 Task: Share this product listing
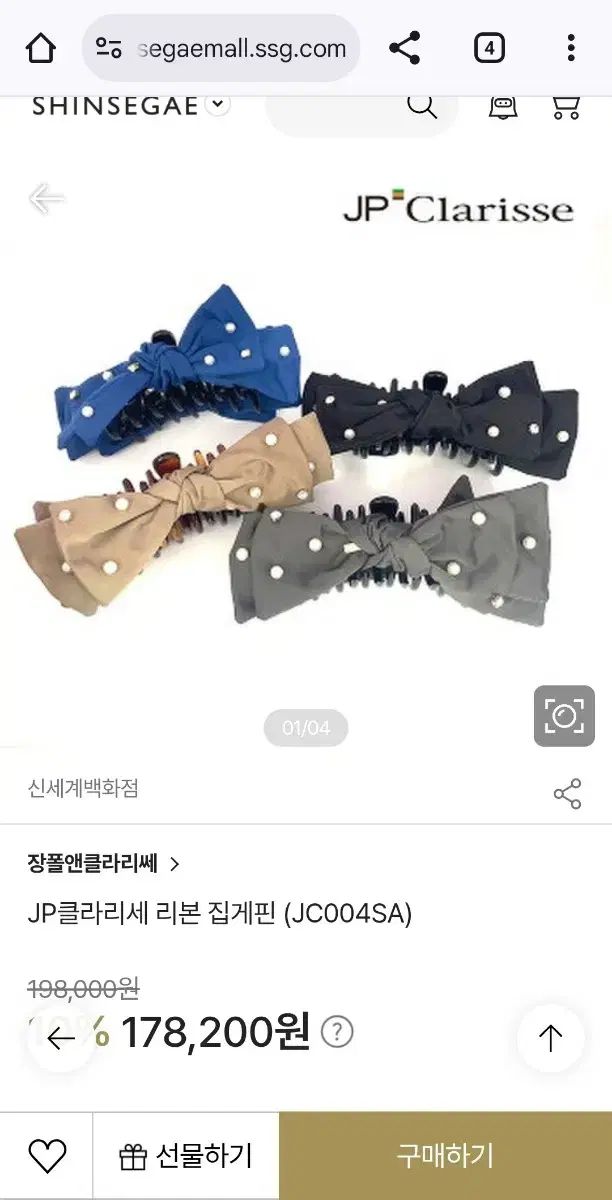pos(567,794)
